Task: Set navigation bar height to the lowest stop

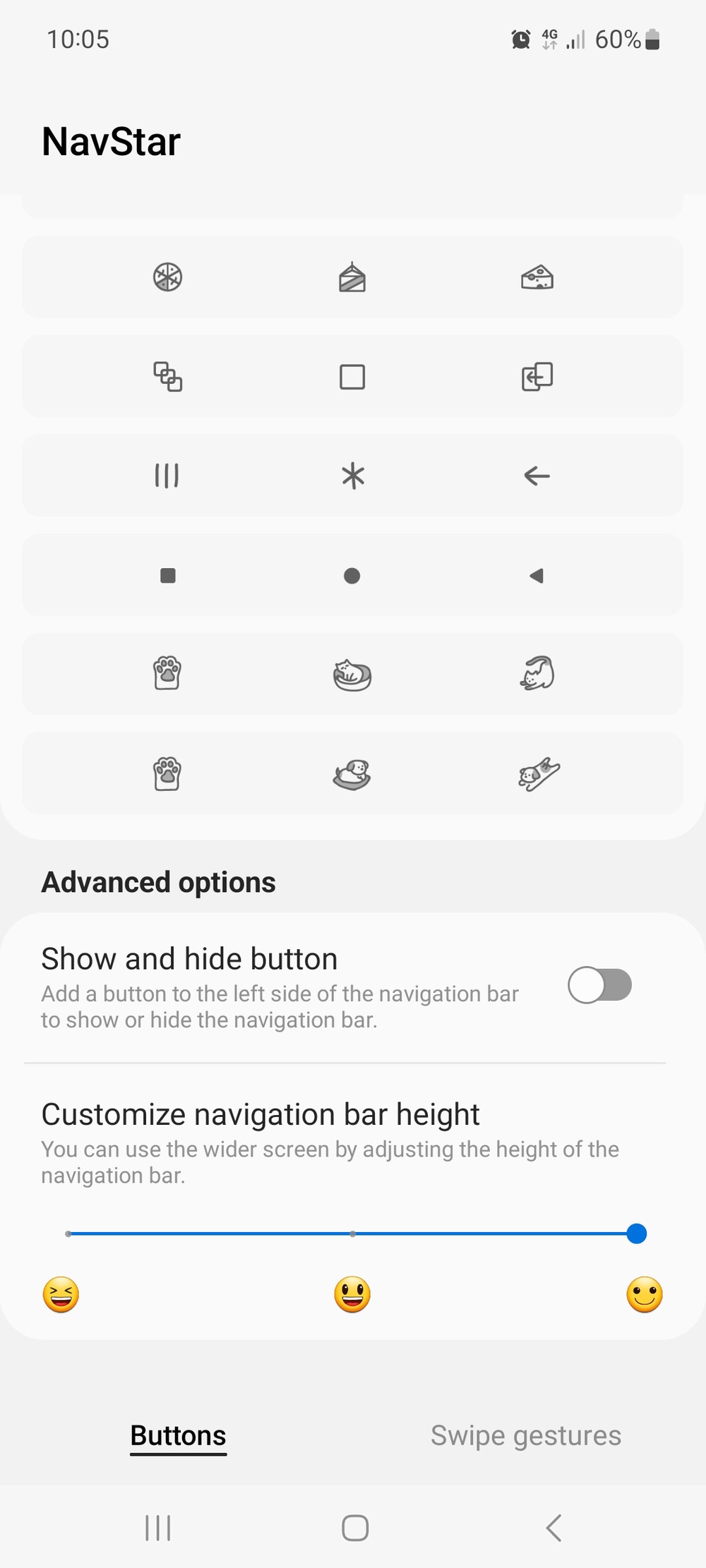Action: tap(68, 1234)
